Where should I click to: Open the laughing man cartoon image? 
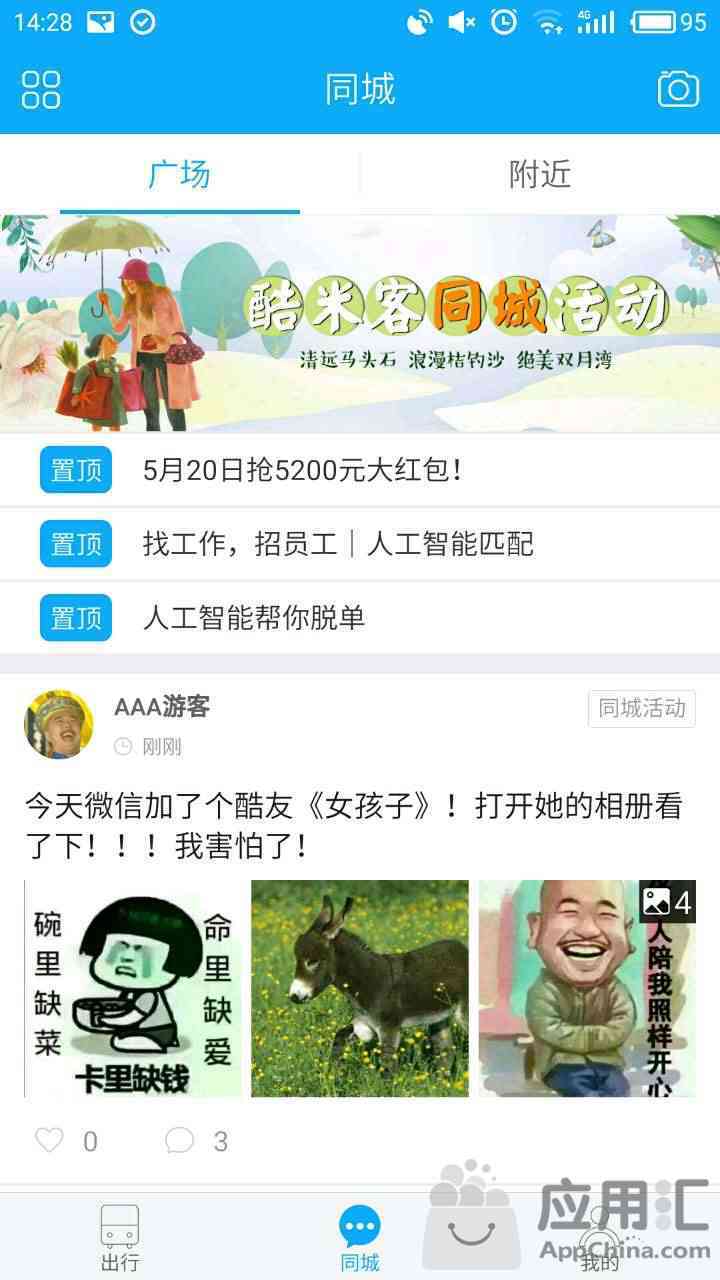click(586, 988)
